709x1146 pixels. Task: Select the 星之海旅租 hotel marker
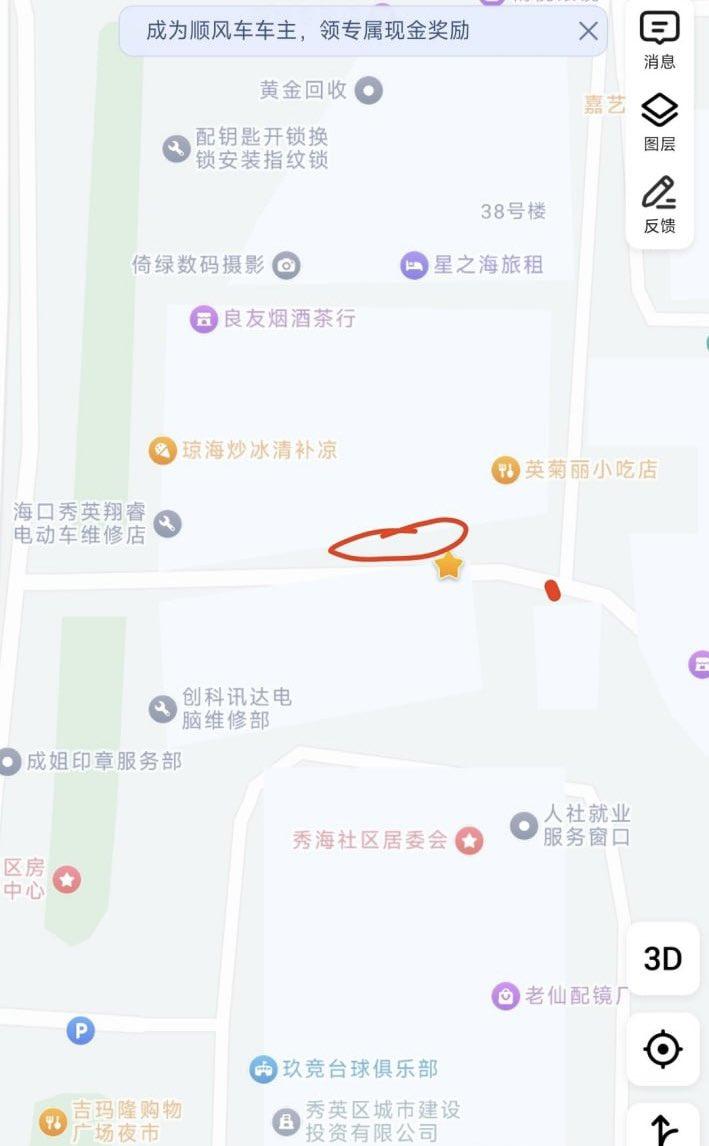tap(414, 265)
